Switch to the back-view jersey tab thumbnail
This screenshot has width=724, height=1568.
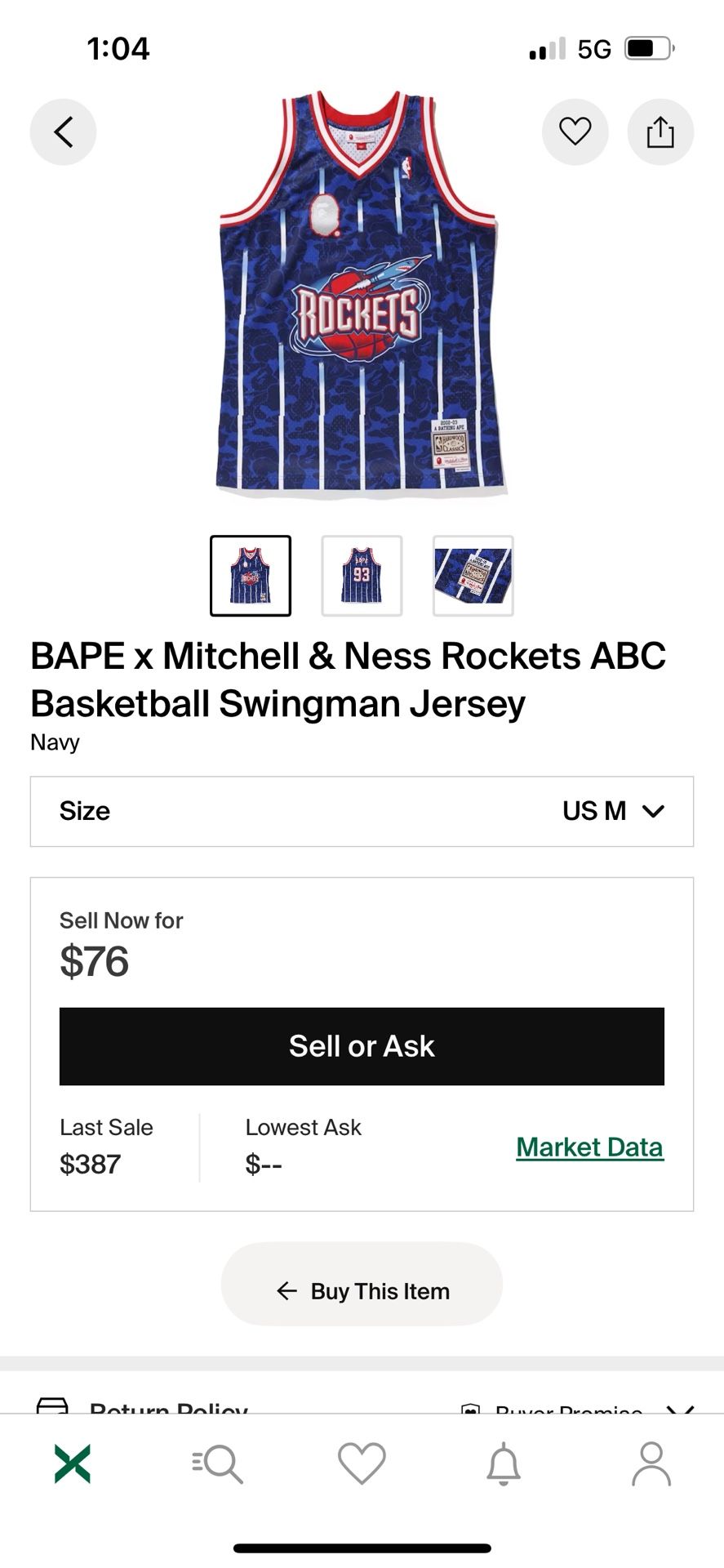click(362, 575)
